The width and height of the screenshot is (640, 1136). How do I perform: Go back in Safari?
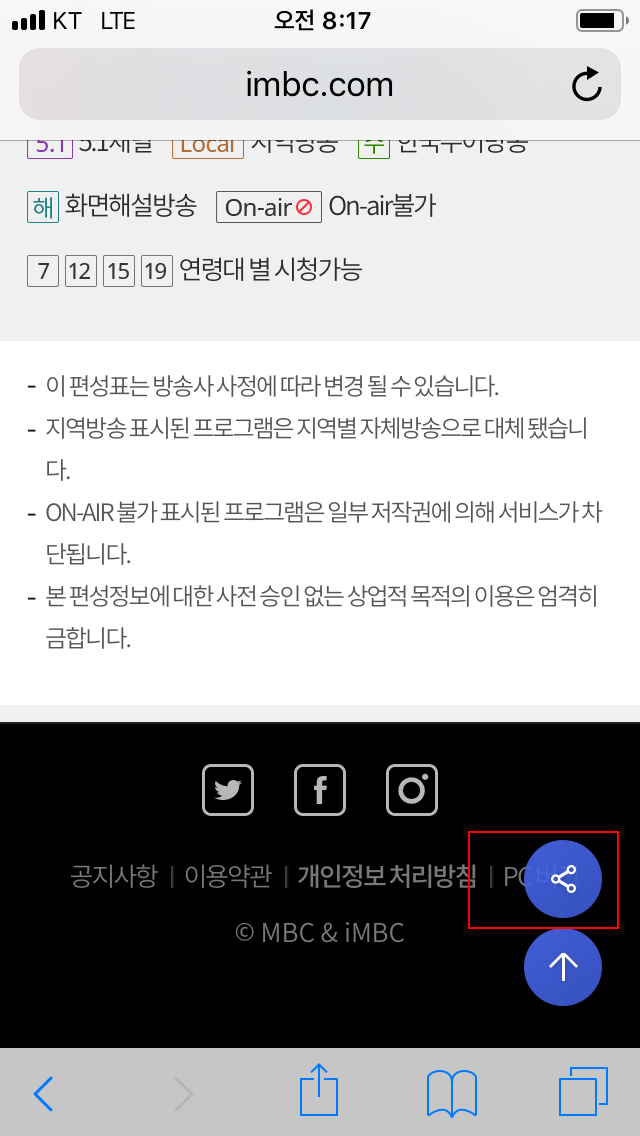[x=43, y=1094]
